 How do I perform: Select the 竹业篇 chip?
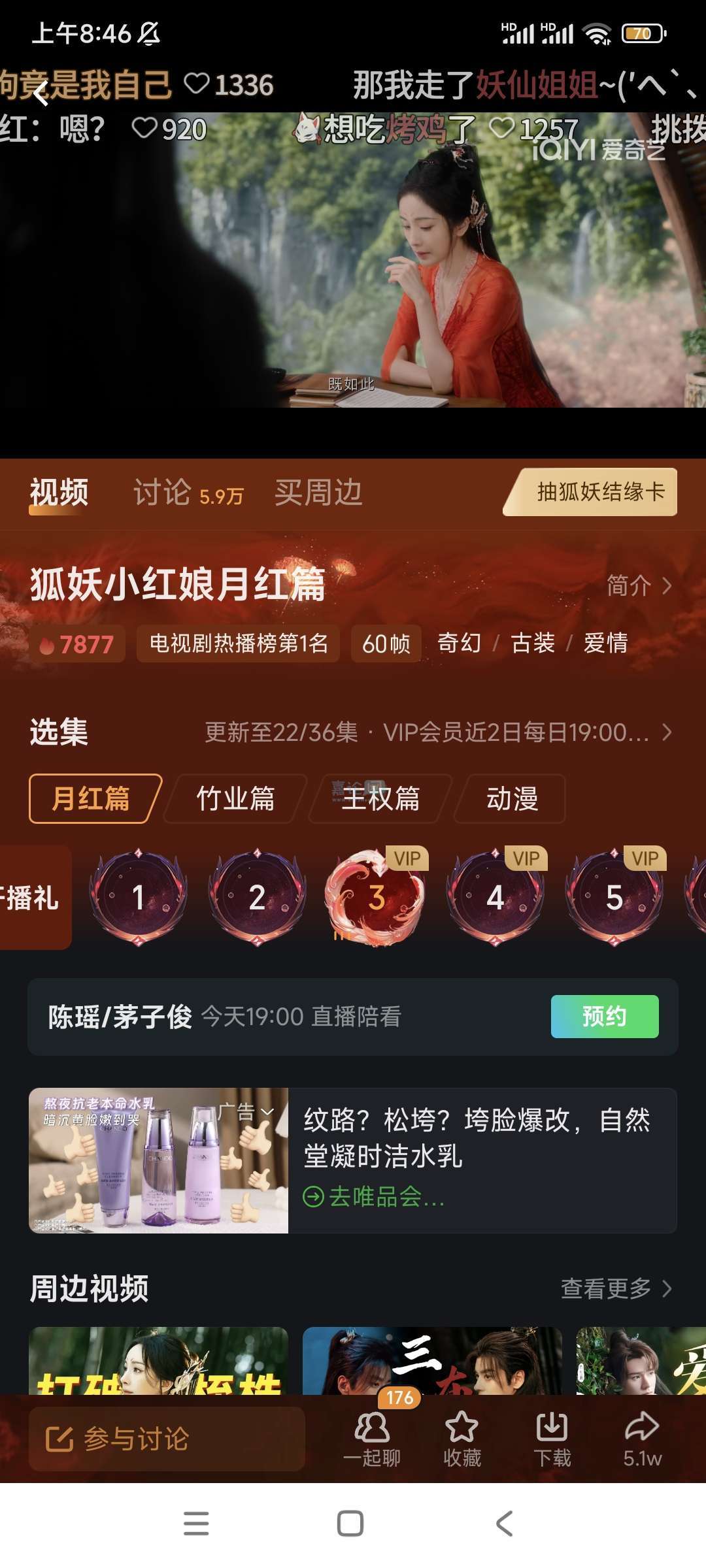235,798
